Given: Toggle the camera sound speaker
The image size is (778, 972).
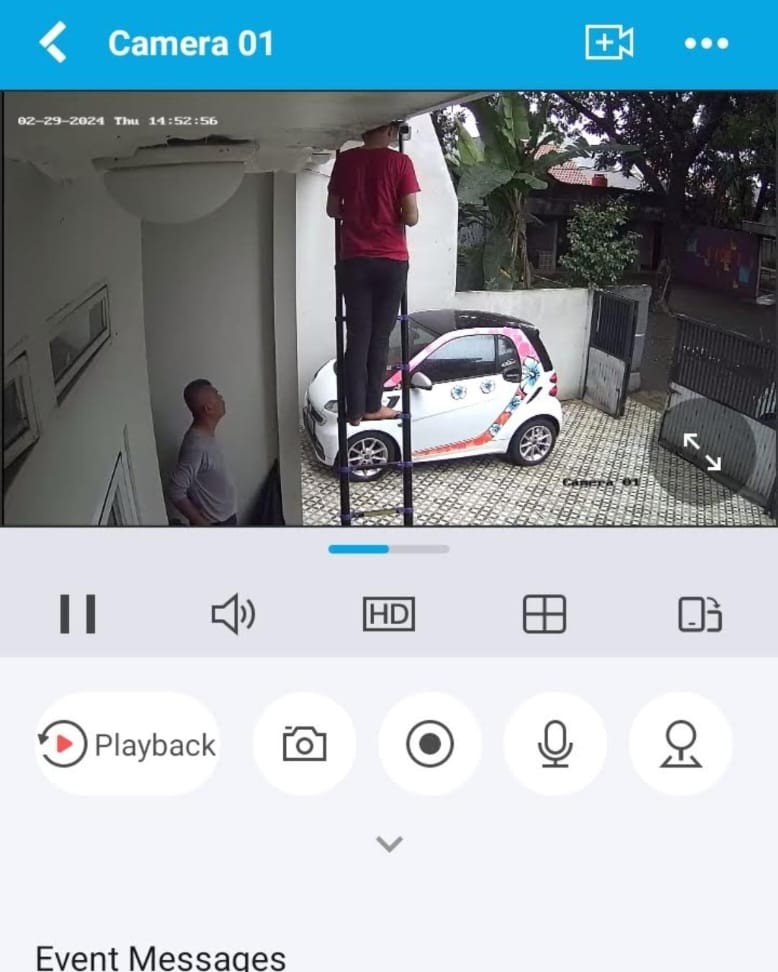Looking at the screenshot, I should click(x=233, y=614).
